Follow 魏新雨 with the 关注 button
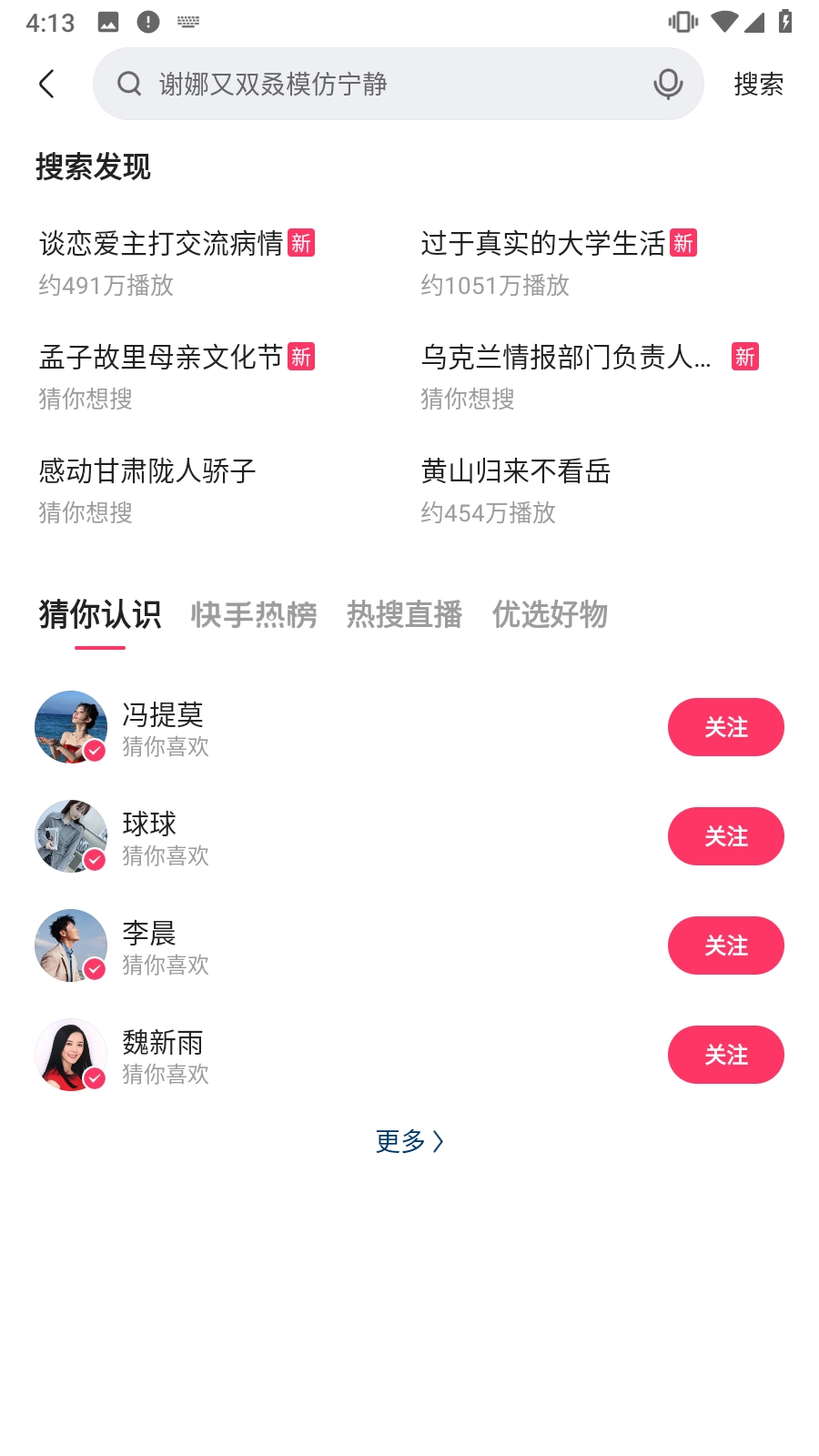This screenshot has width=819, height=1456. 725,1055
